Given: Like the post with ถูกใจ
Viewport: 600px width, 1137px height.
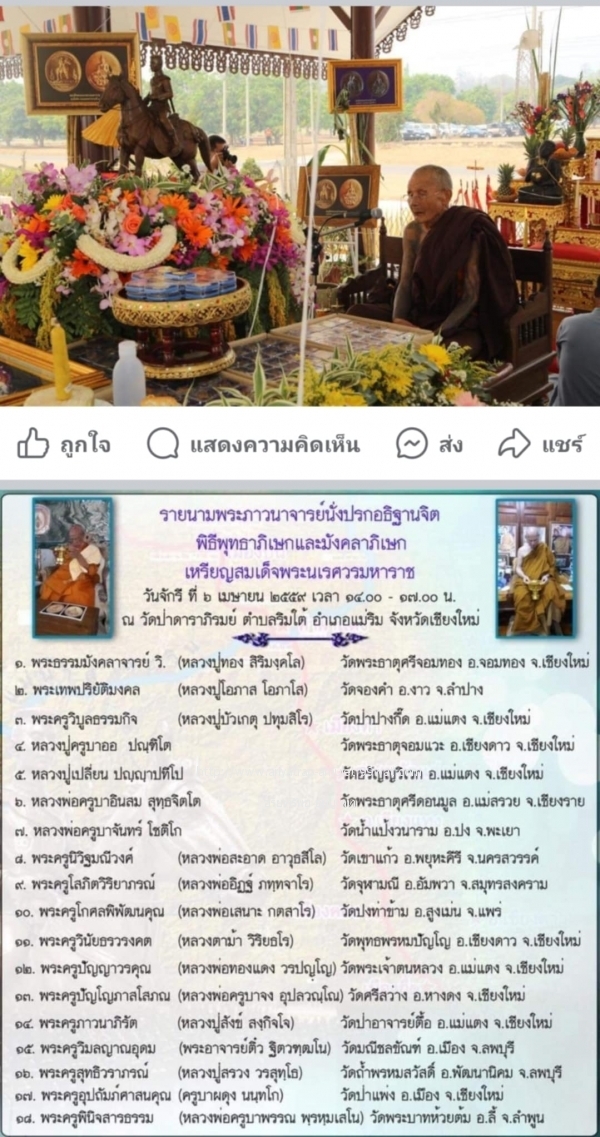Looking at the screenshot, I should coord(64,443).
